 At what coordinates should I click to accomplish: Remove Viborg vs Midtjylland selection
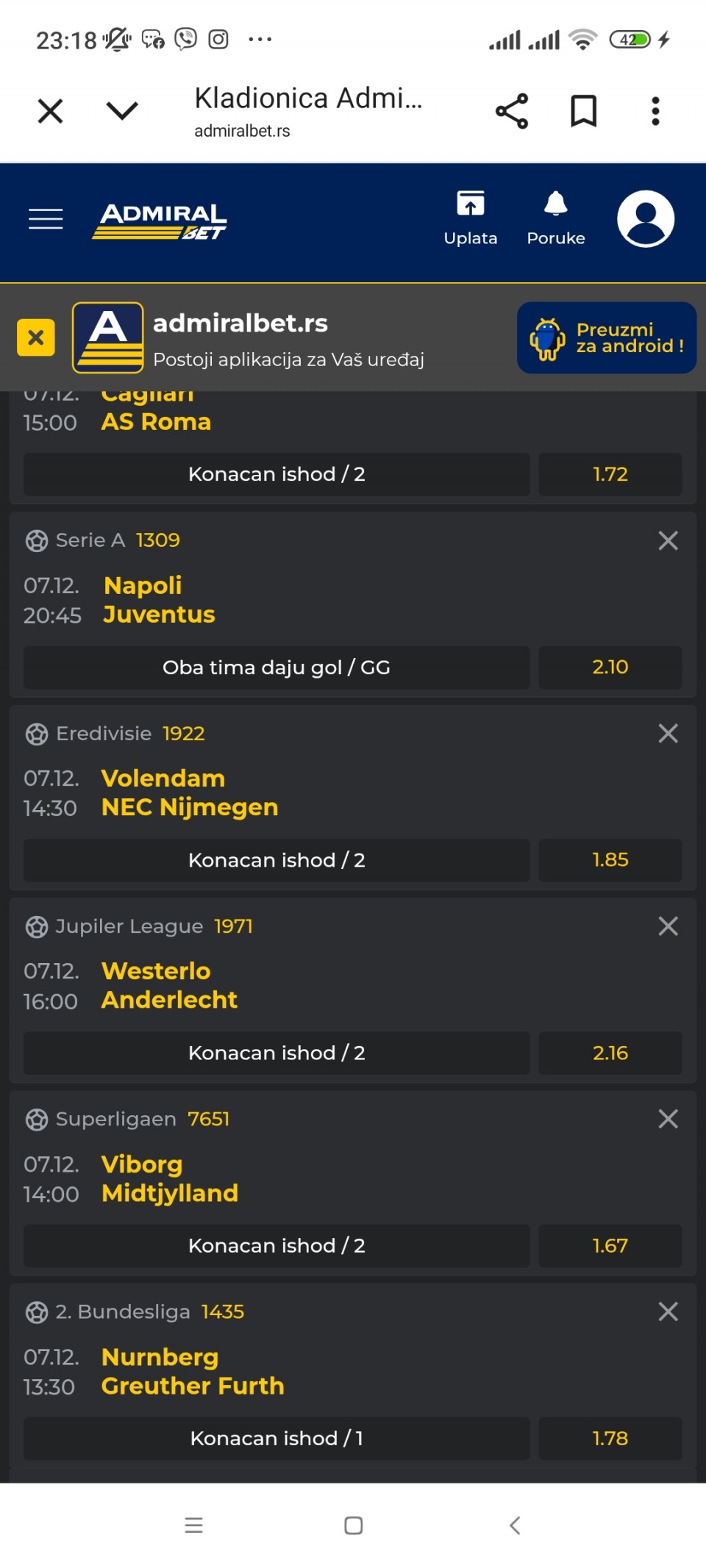pos(668,1119)
